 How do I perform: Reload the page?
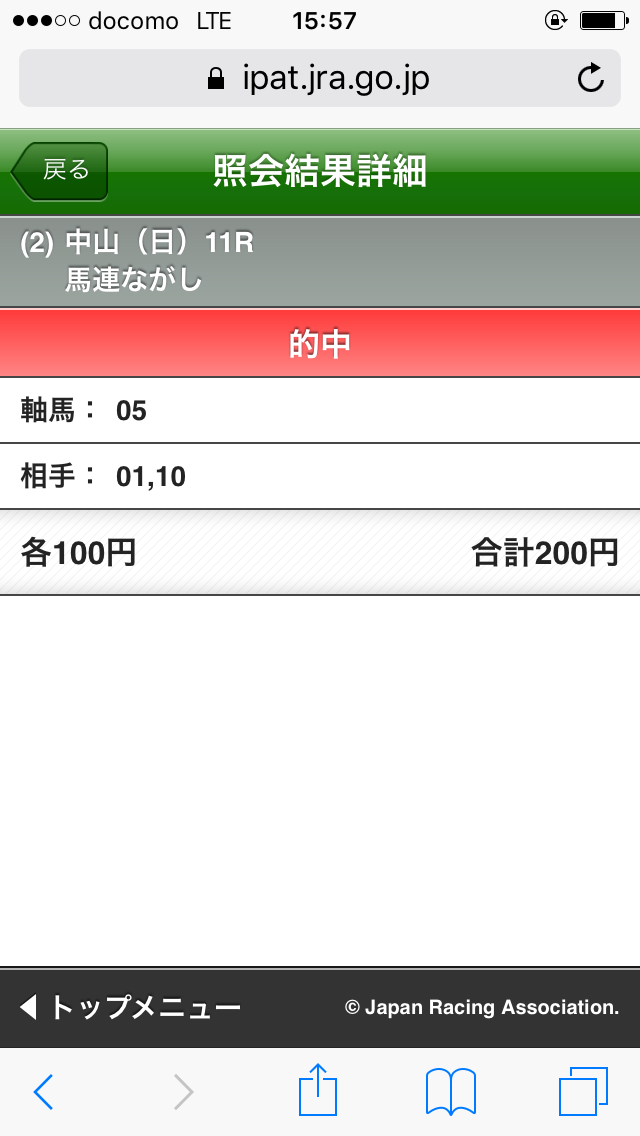591,78
